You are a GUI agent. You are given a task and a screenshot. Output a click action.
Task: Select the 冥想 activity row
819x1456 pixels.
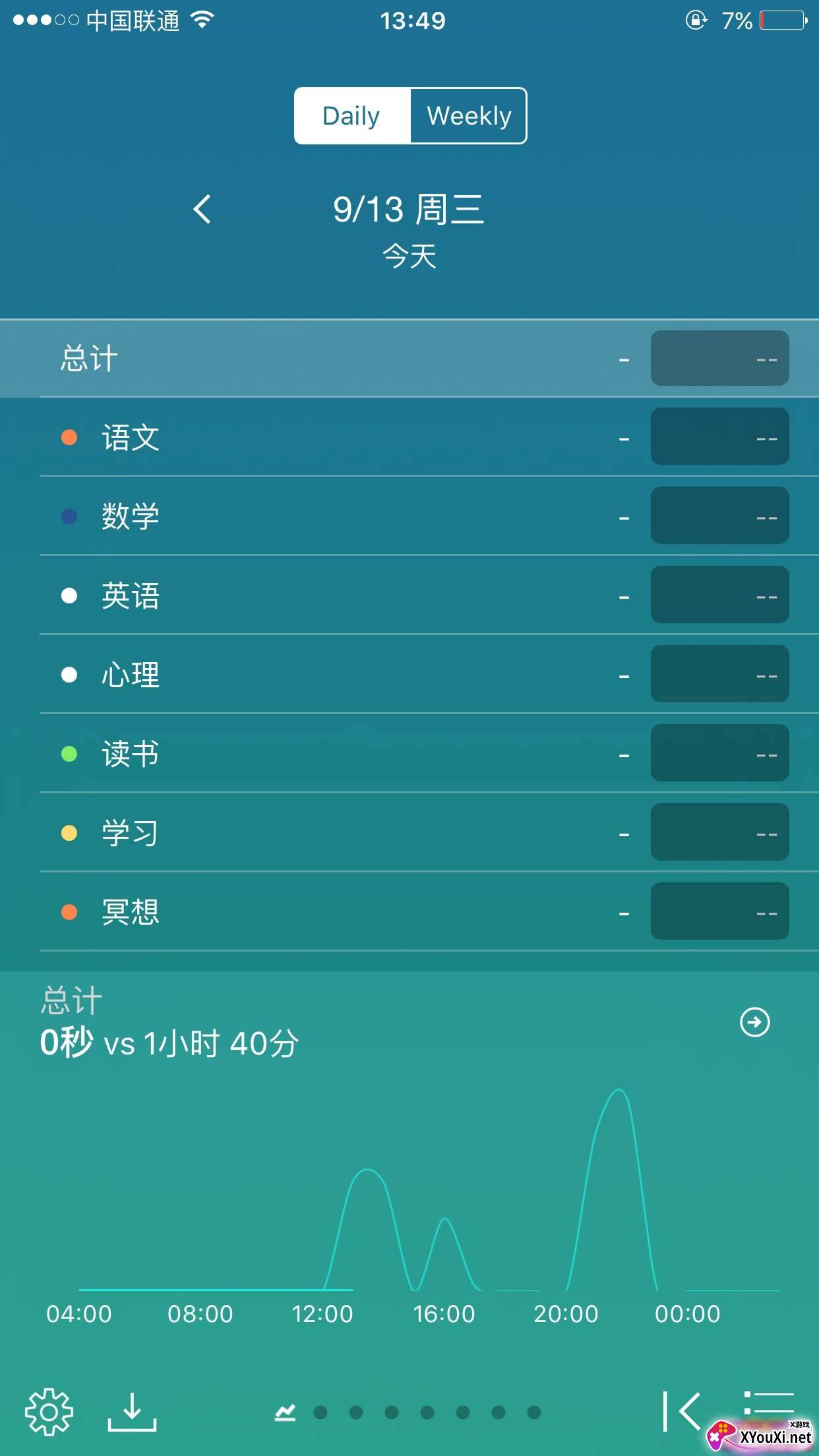click(264, 911)
